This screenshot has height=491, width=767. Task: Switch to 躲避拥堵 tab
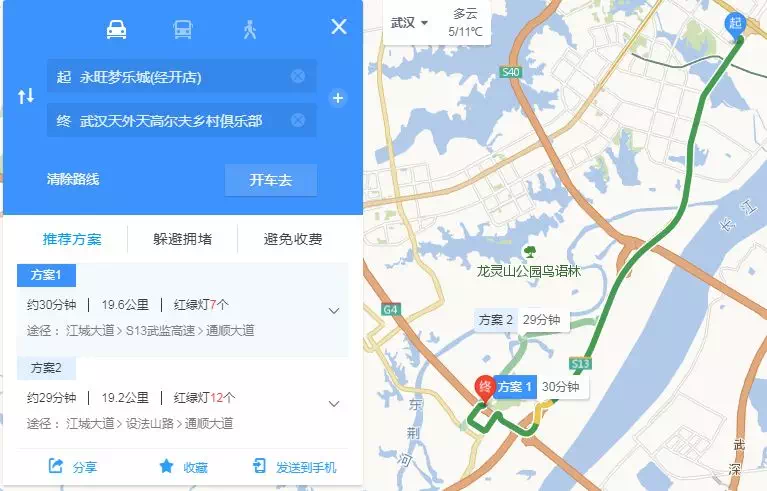[182, 240]
